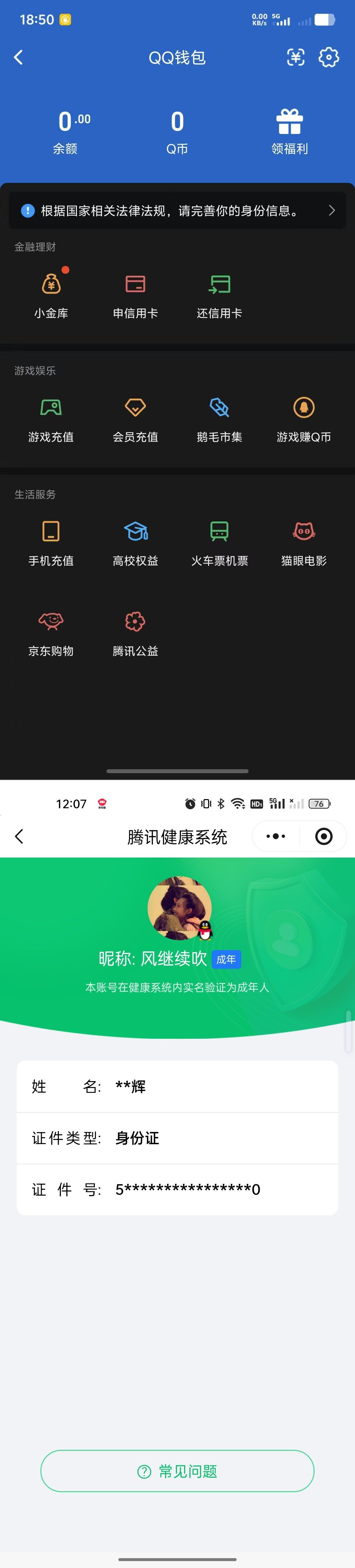Open 腾讯公益
Screen dimensions: 355x1568
(x=135, y=632)
